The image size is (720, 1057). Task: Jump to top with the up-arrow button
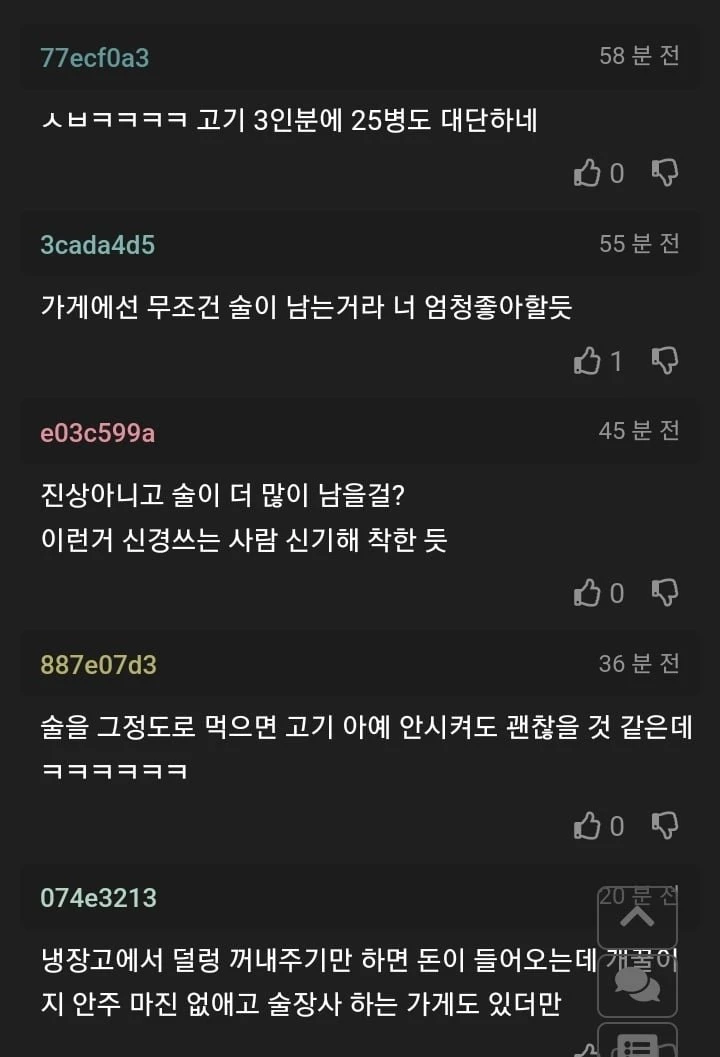click(x=637, y=917)
